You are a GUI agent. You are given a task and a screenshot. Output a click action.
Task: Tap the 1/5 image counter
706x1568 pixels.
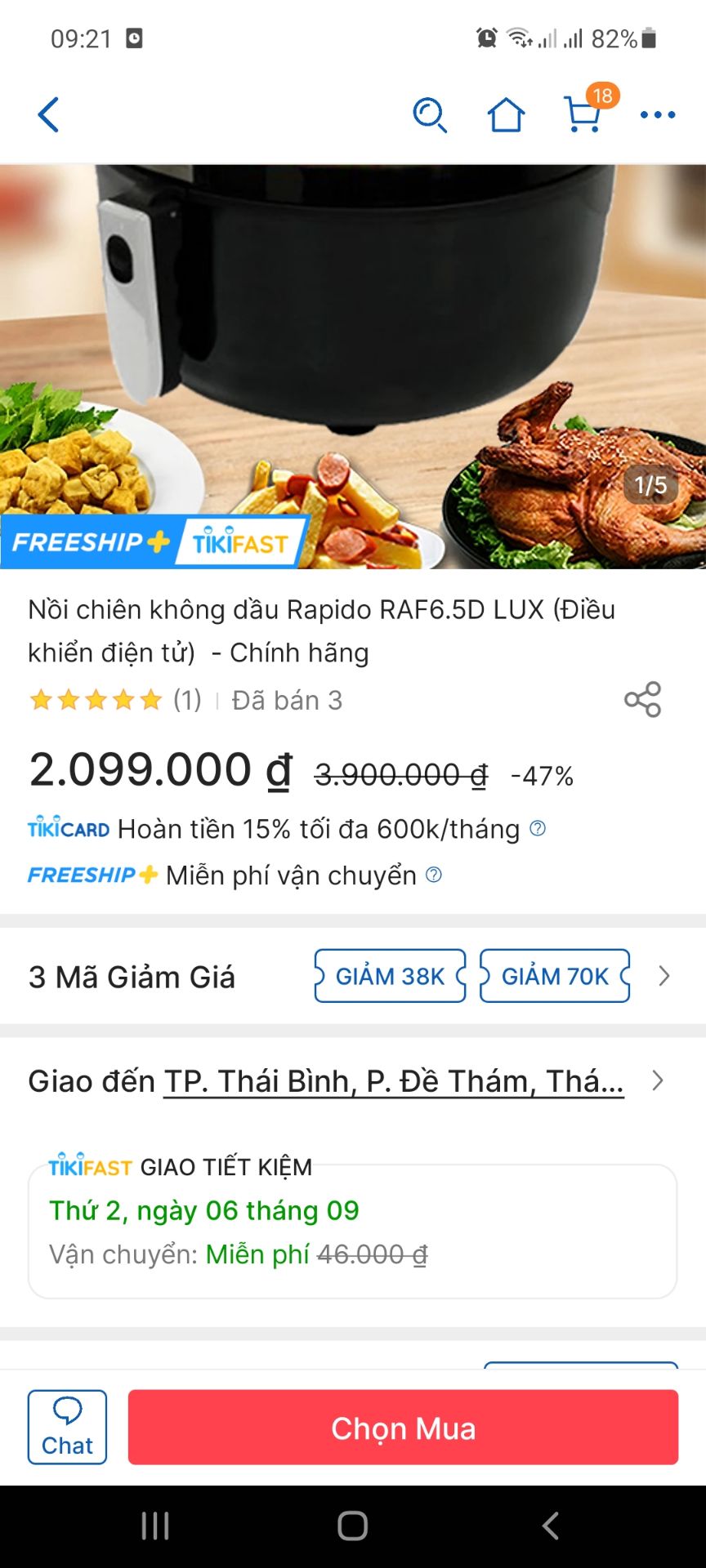coord(650,486)
